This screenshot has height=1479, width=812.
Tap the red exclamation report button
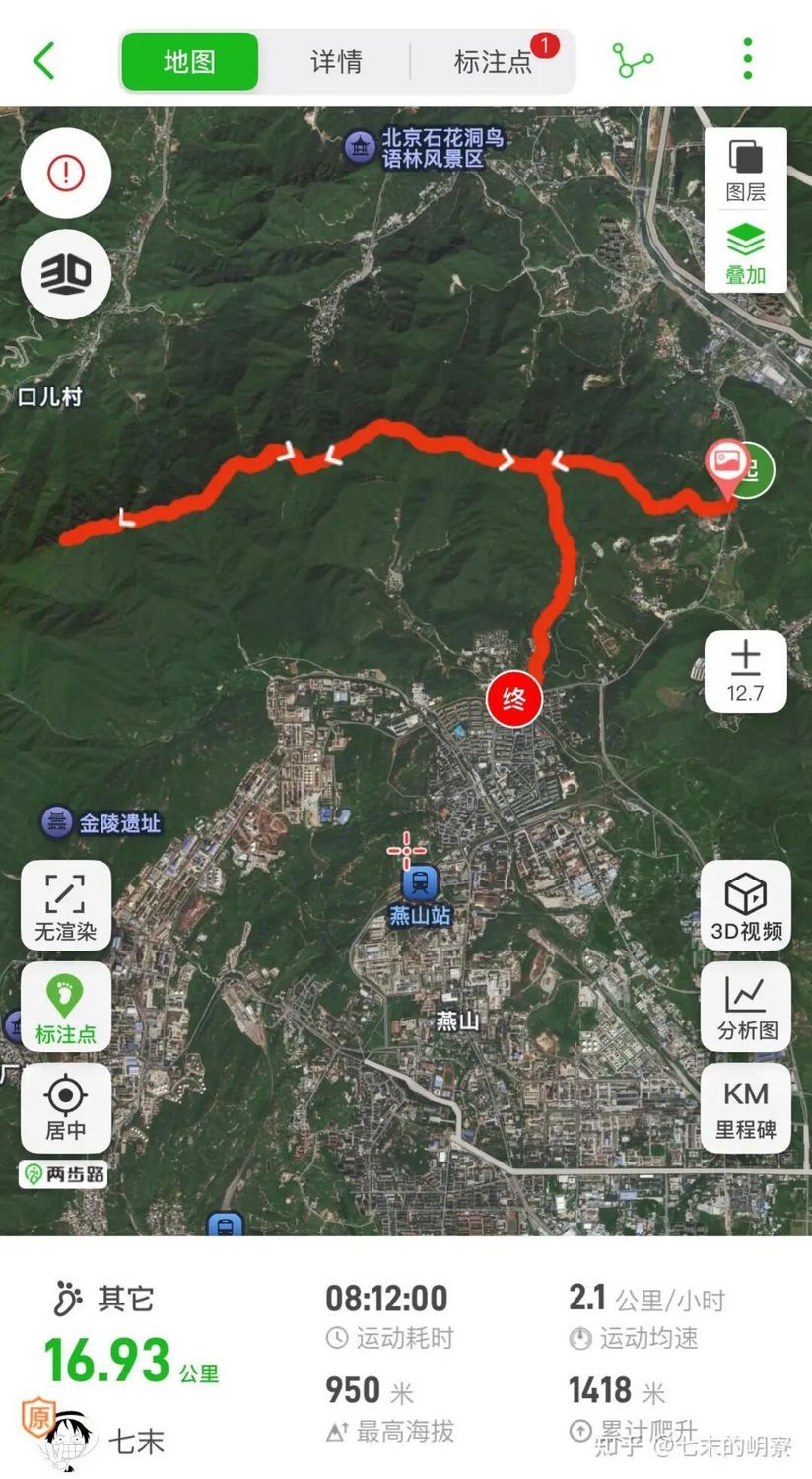click(66, 174)
